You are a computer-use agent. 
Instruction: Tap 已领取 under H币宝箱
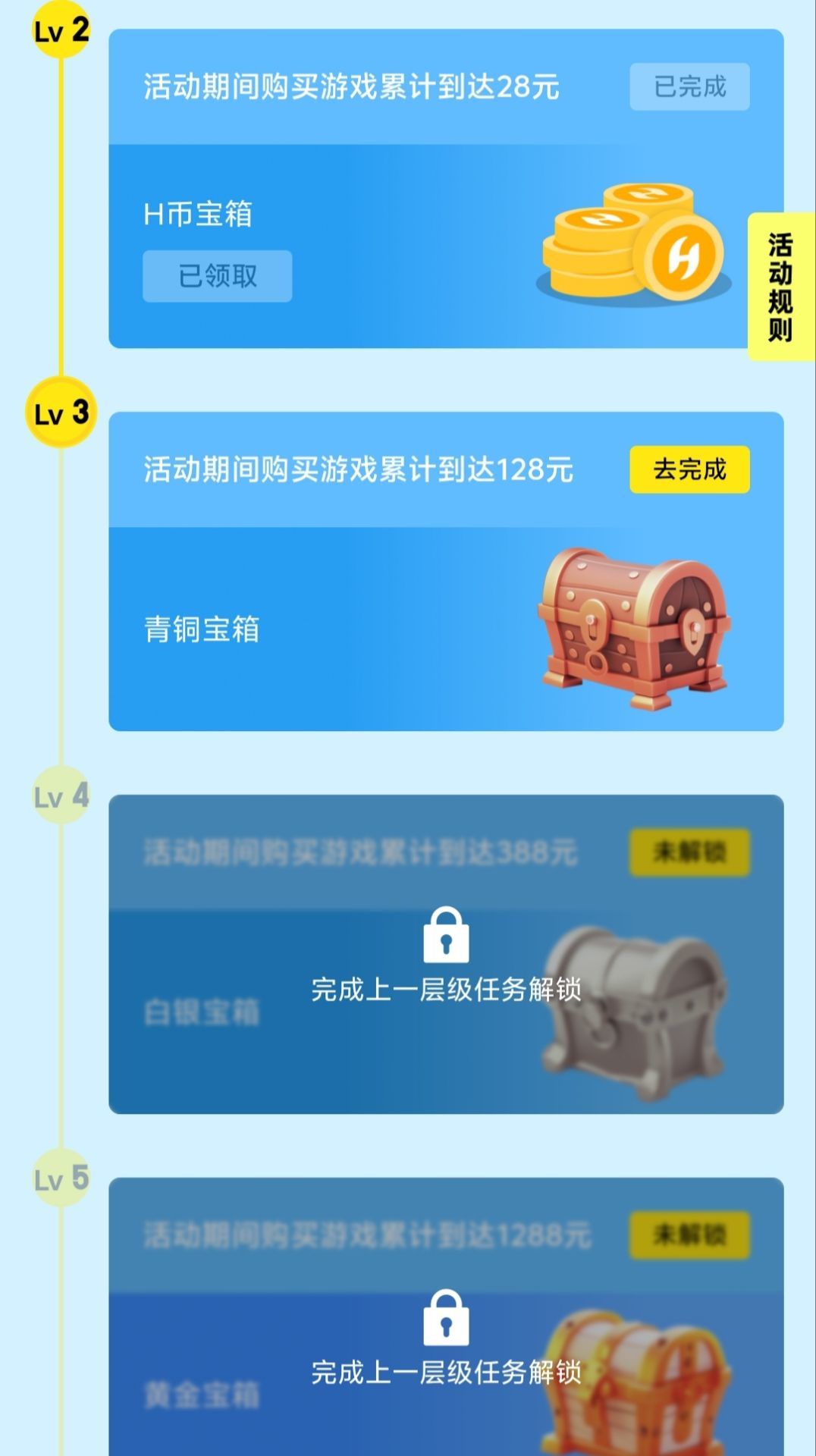point(217,276)
